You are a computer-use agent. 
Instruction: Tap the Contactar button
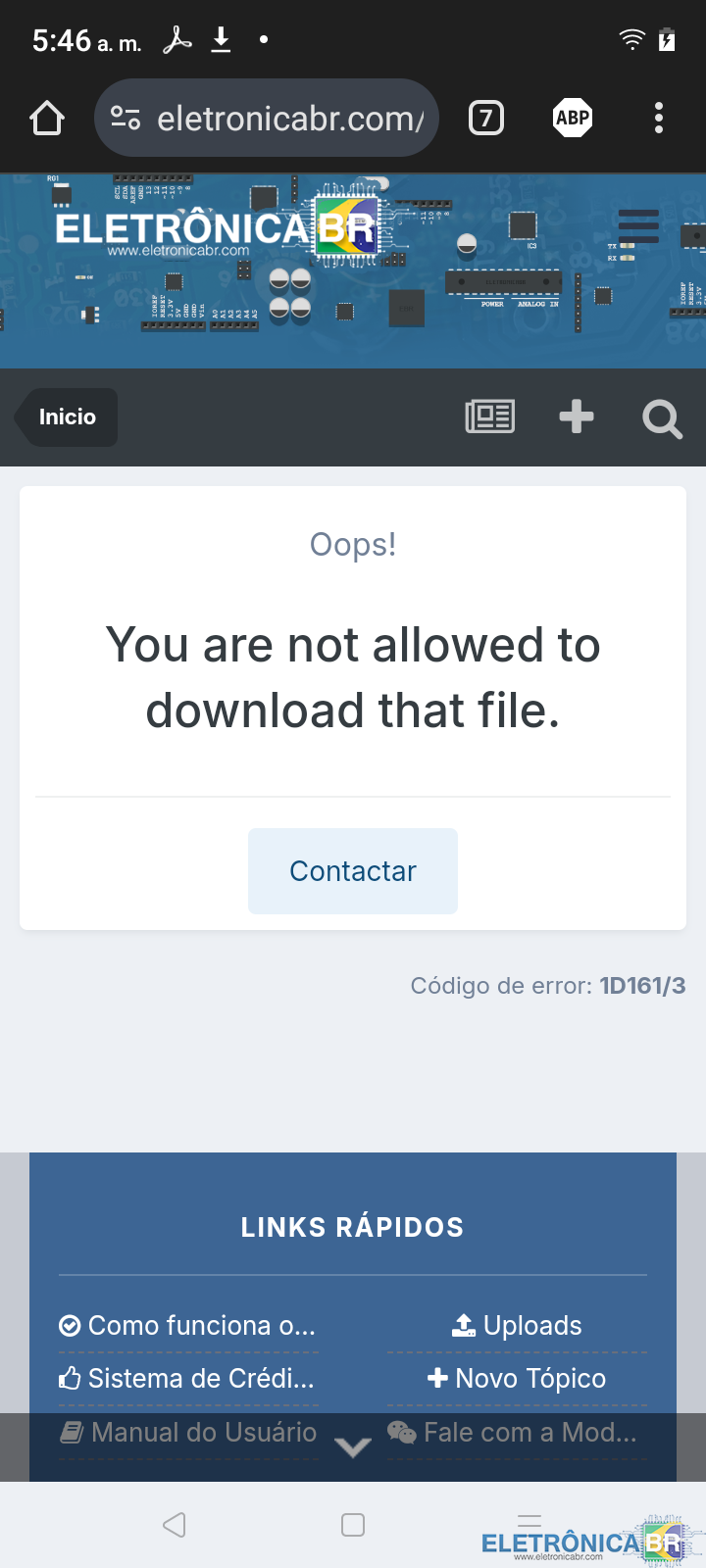coord(353,871)
